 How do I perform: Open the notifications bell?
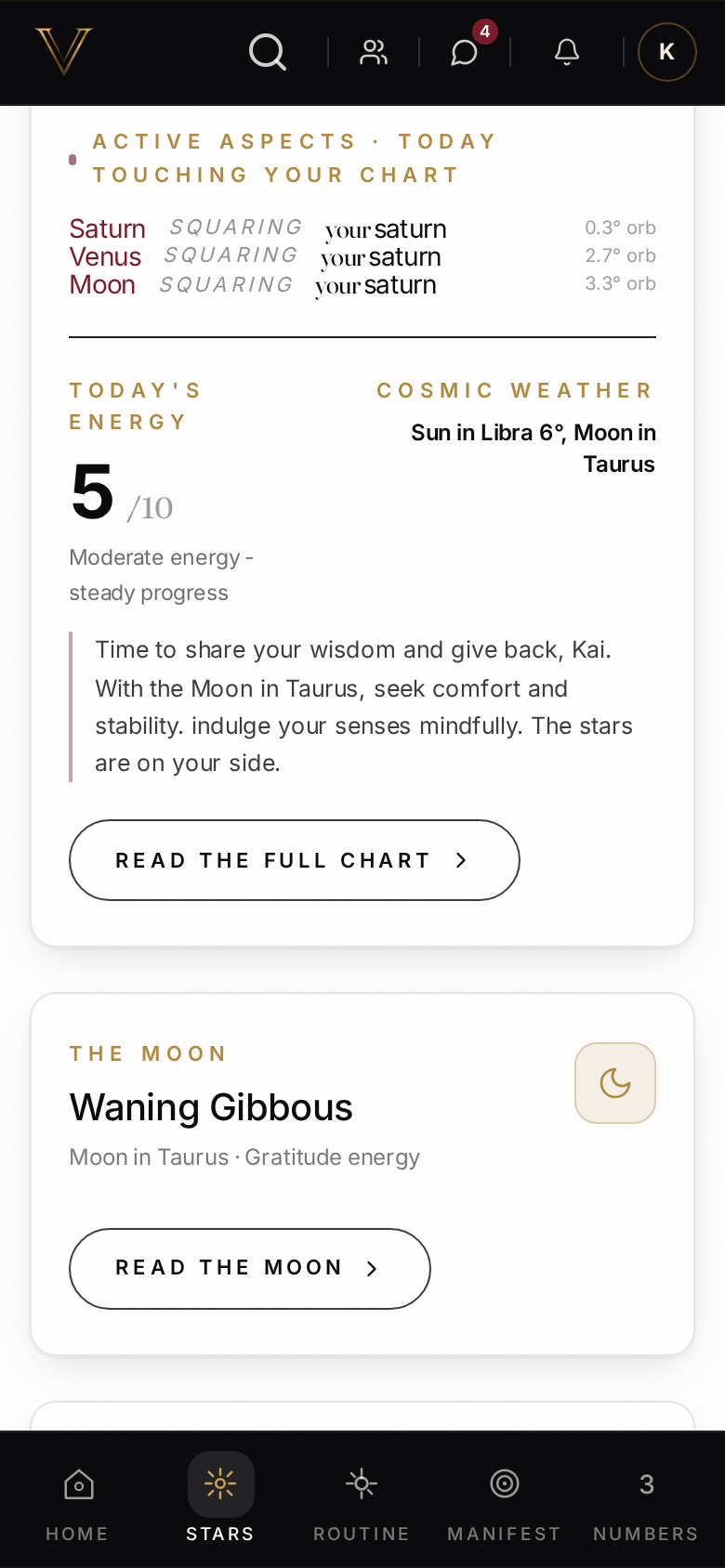567,52
